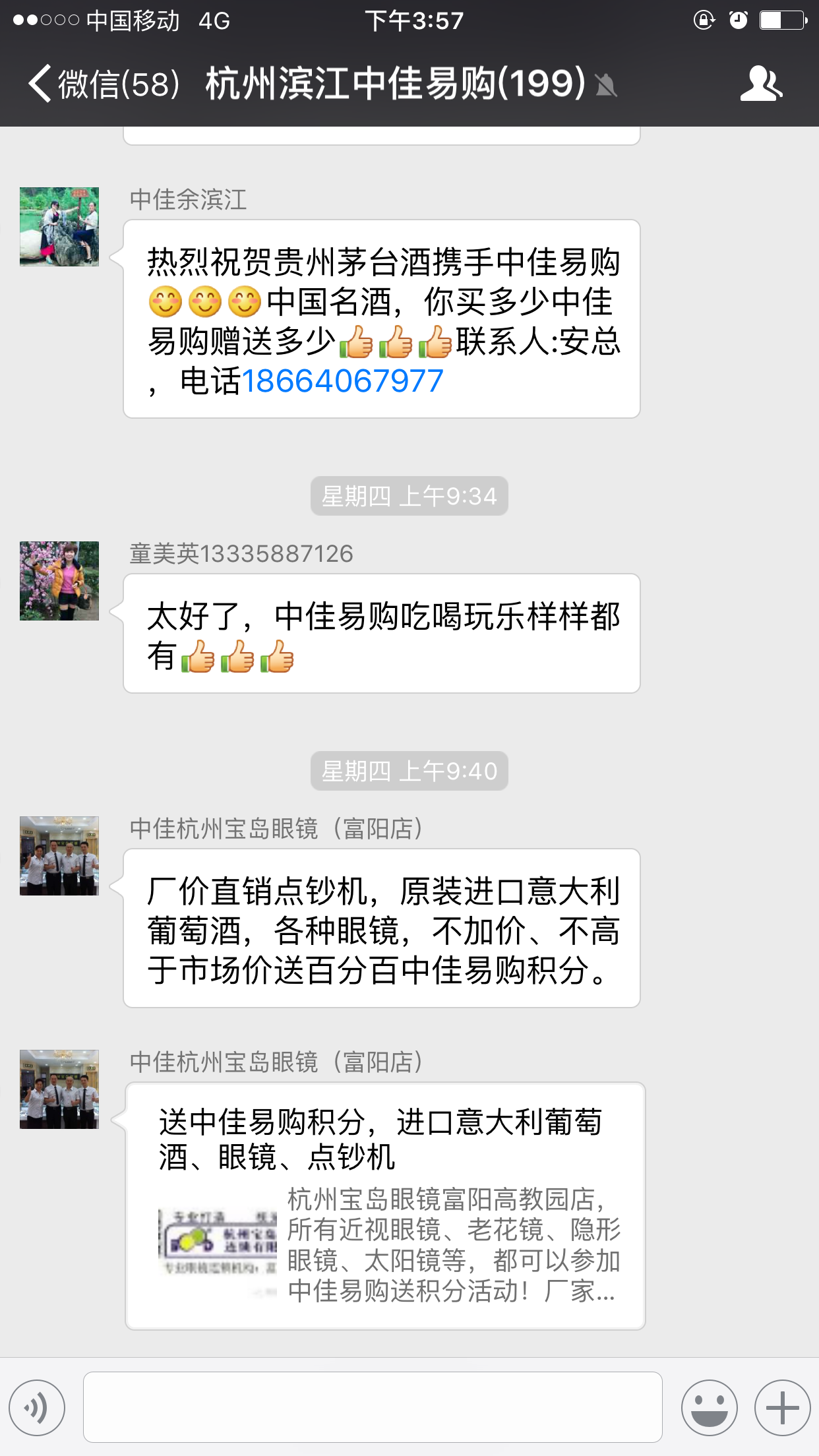Switch to voice message input
Image resolution: width=819 pixels, height=1456 pixels.
(37, 1408)
